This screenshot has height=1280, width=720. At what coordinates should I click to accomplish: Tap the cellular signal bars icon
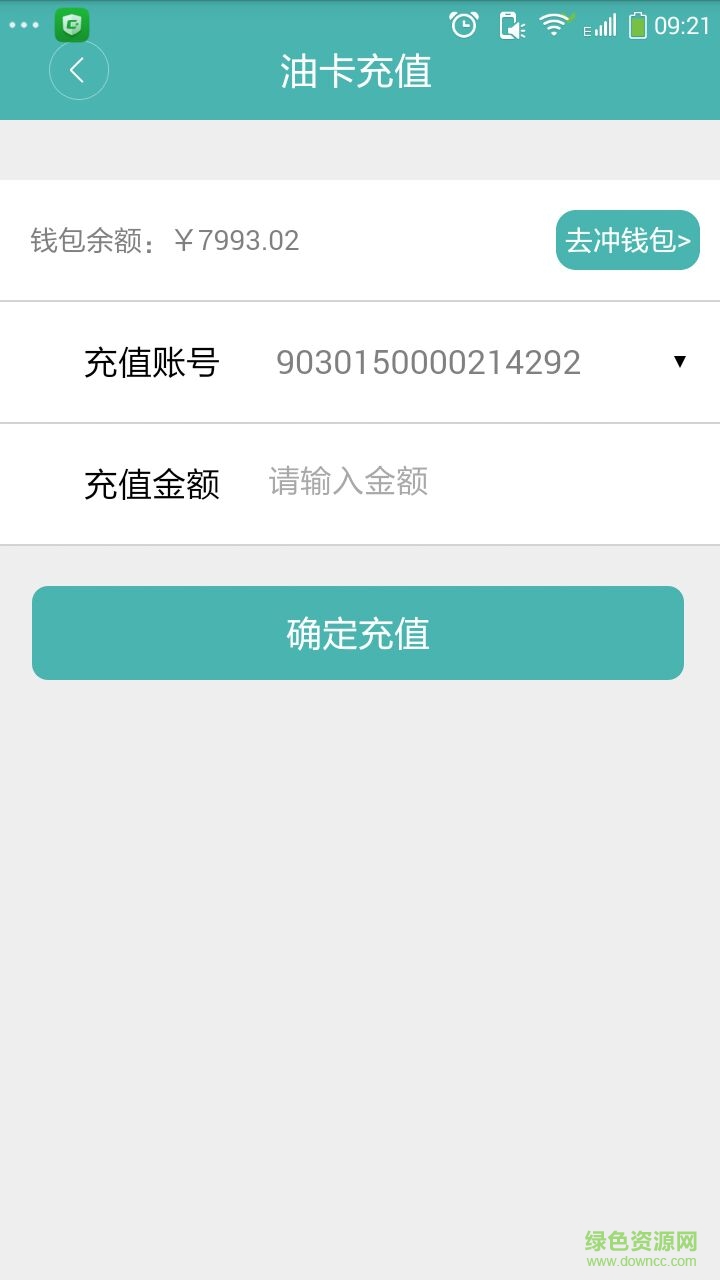click(604, 24)
